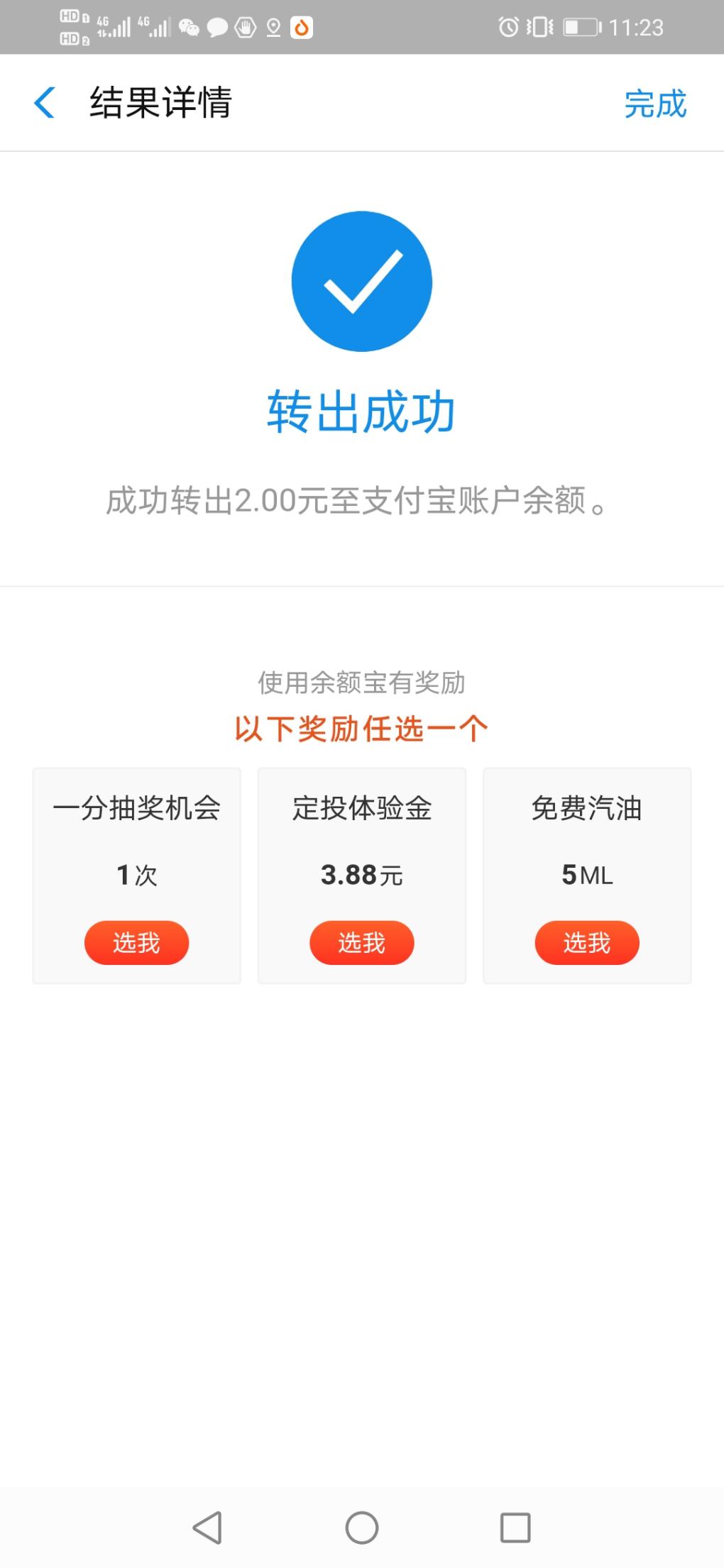Pick the 免费汽油 5ML reward
Viewport: 724px width, 1568px height.
coord(586,942)
